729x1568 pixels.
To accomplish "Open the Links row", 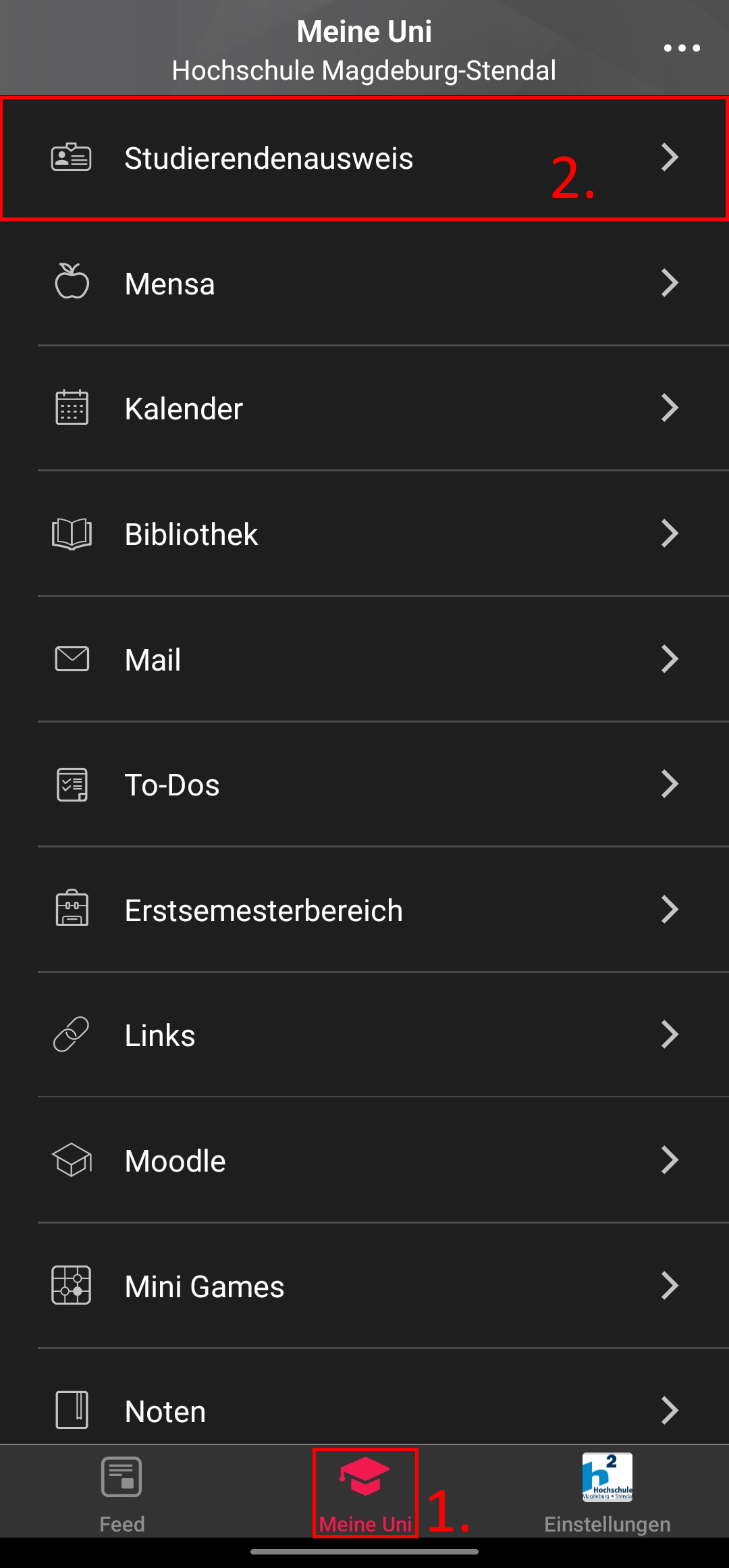I will coord(364,1035).
